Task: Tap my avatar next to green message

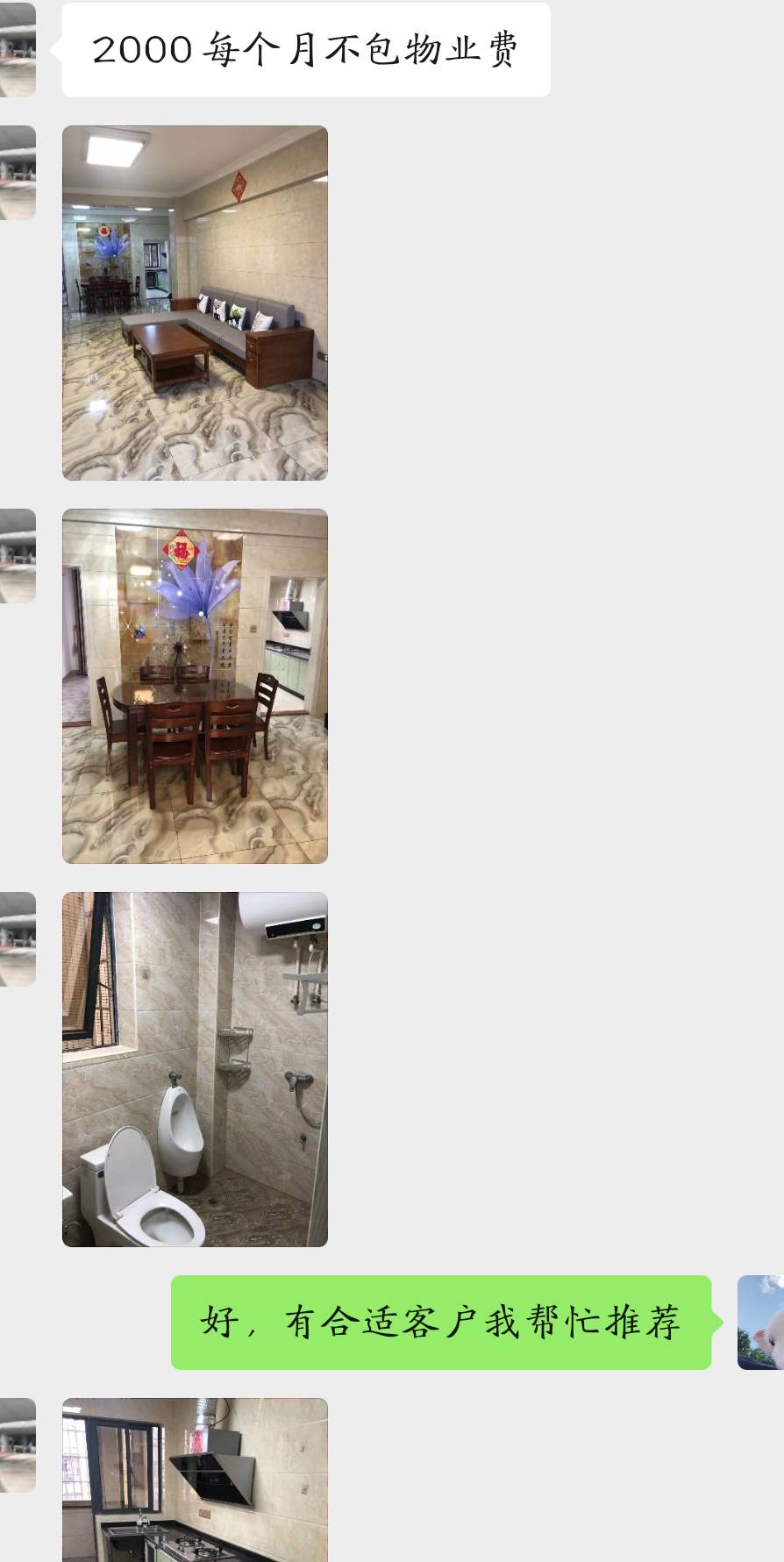Action: click(759, 1322)
